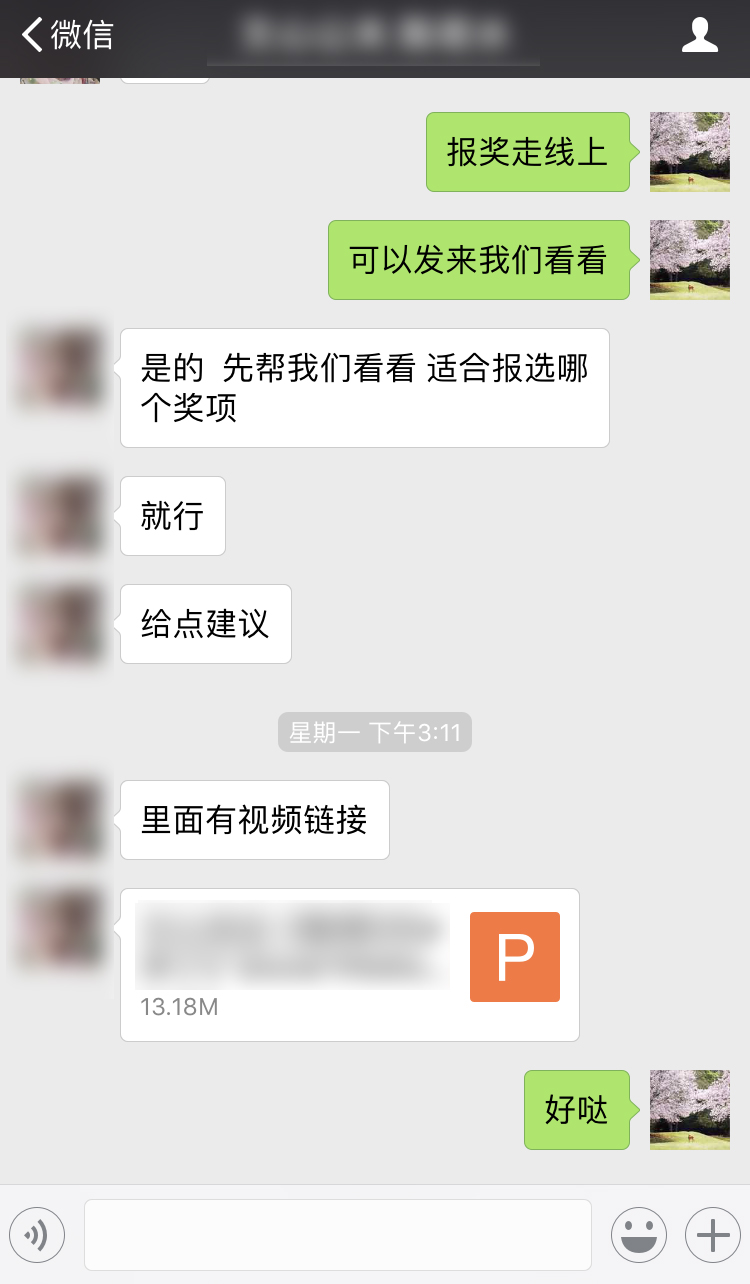750x1284 pixels.
Task: Open the 13.18M presentation file attachment
Action: point(349,964)
